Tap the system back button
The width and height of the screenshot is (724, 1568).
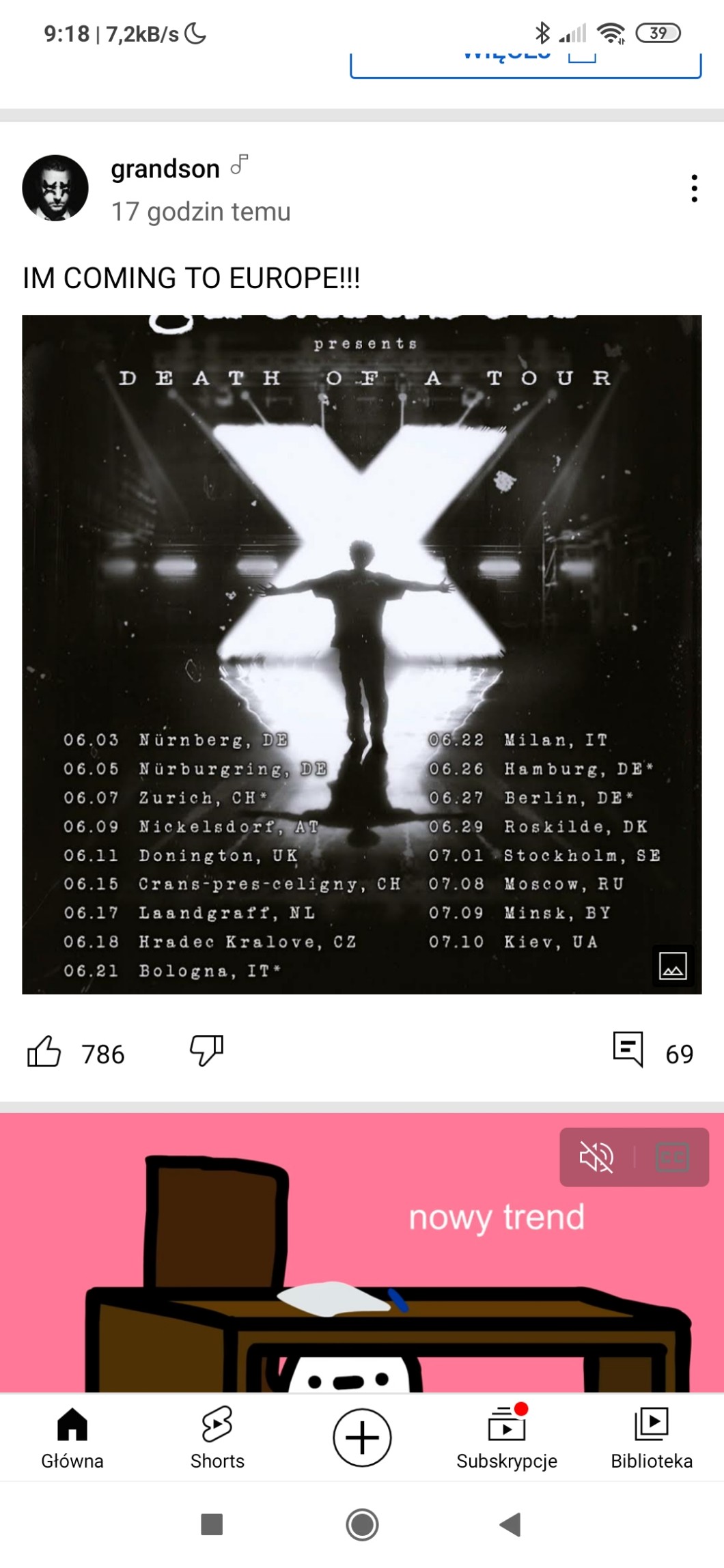point(510,1524)
